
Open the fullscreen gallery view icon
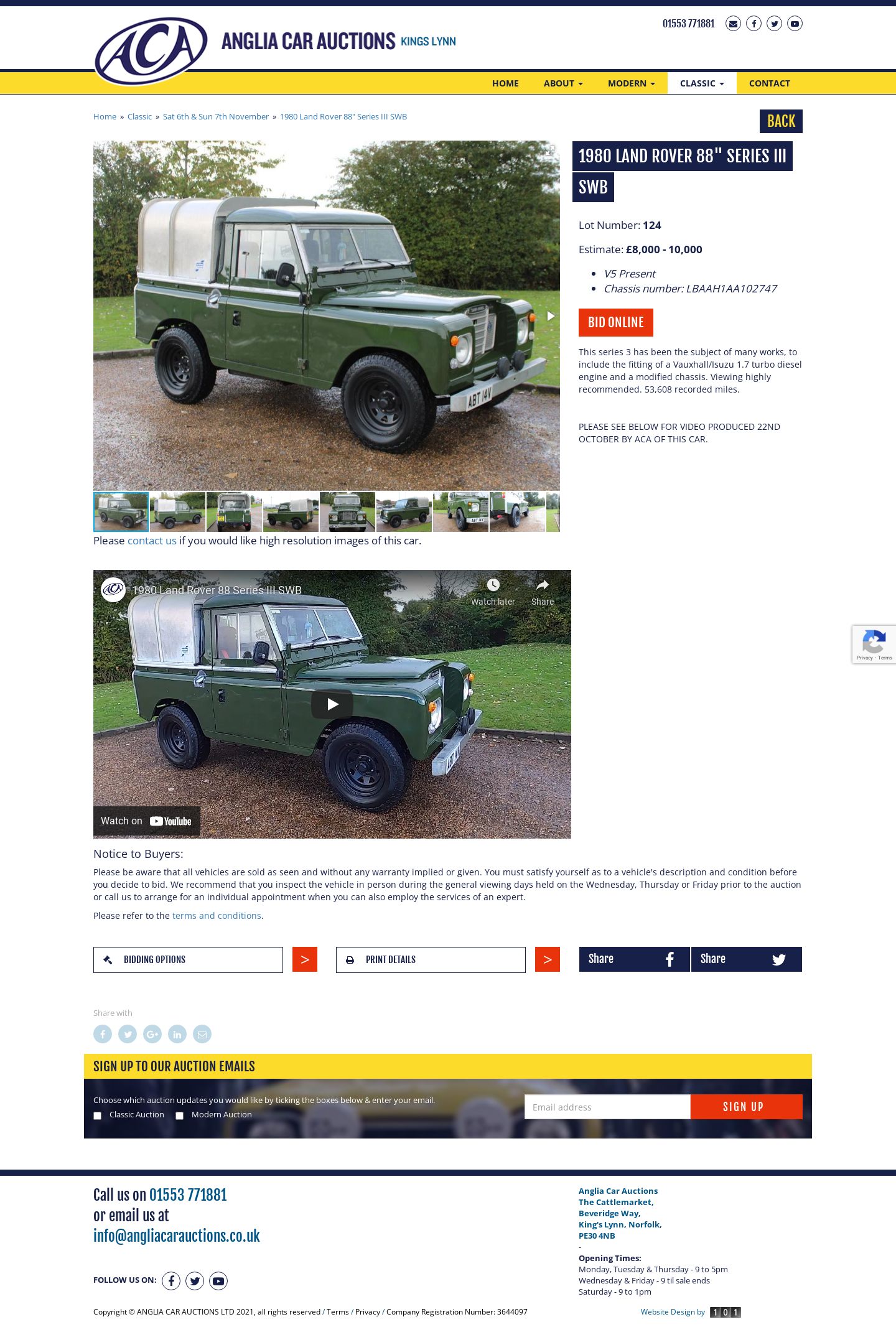click(550, 151)
